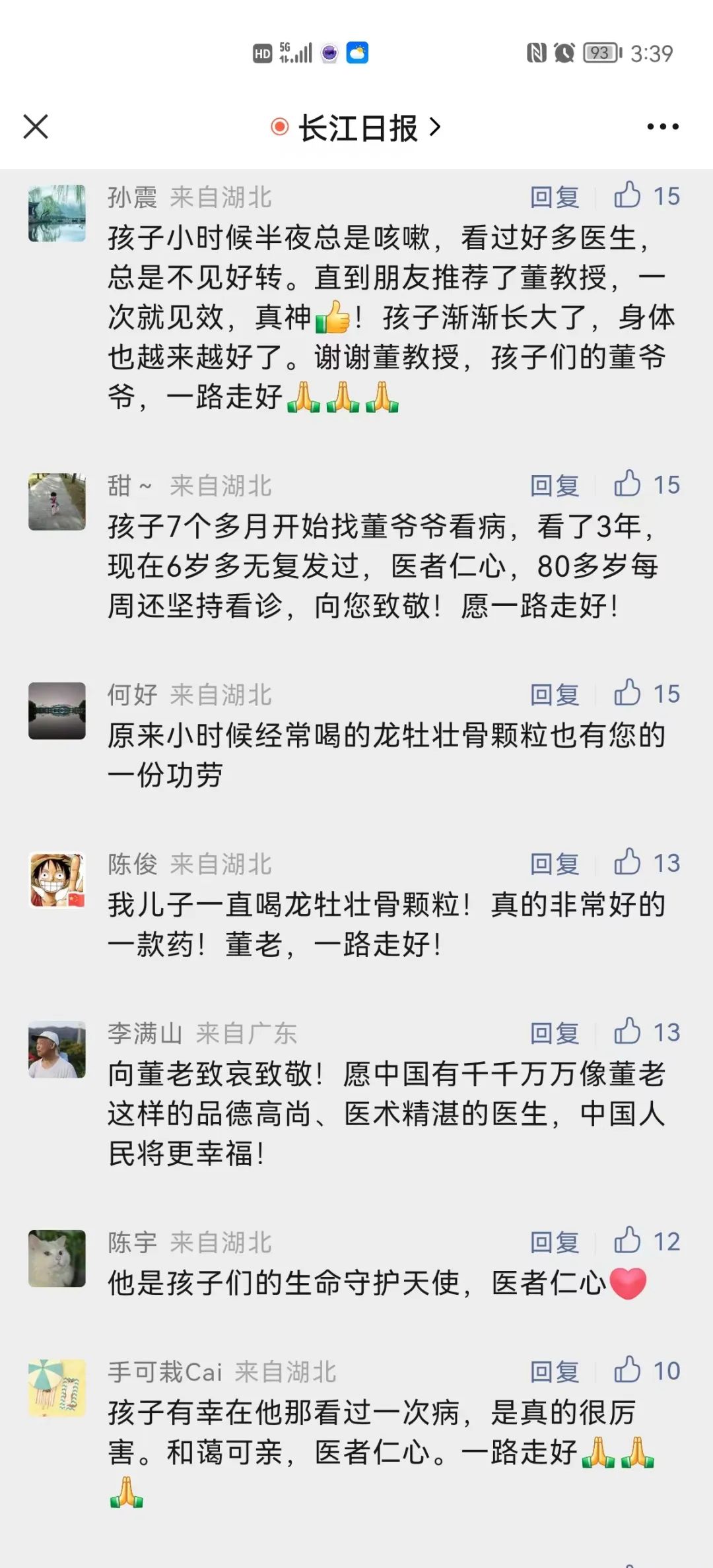Reply to 手可栽Cai's comment
The height and width of the screenshot is (1568, 713).
coord(555,1372)
